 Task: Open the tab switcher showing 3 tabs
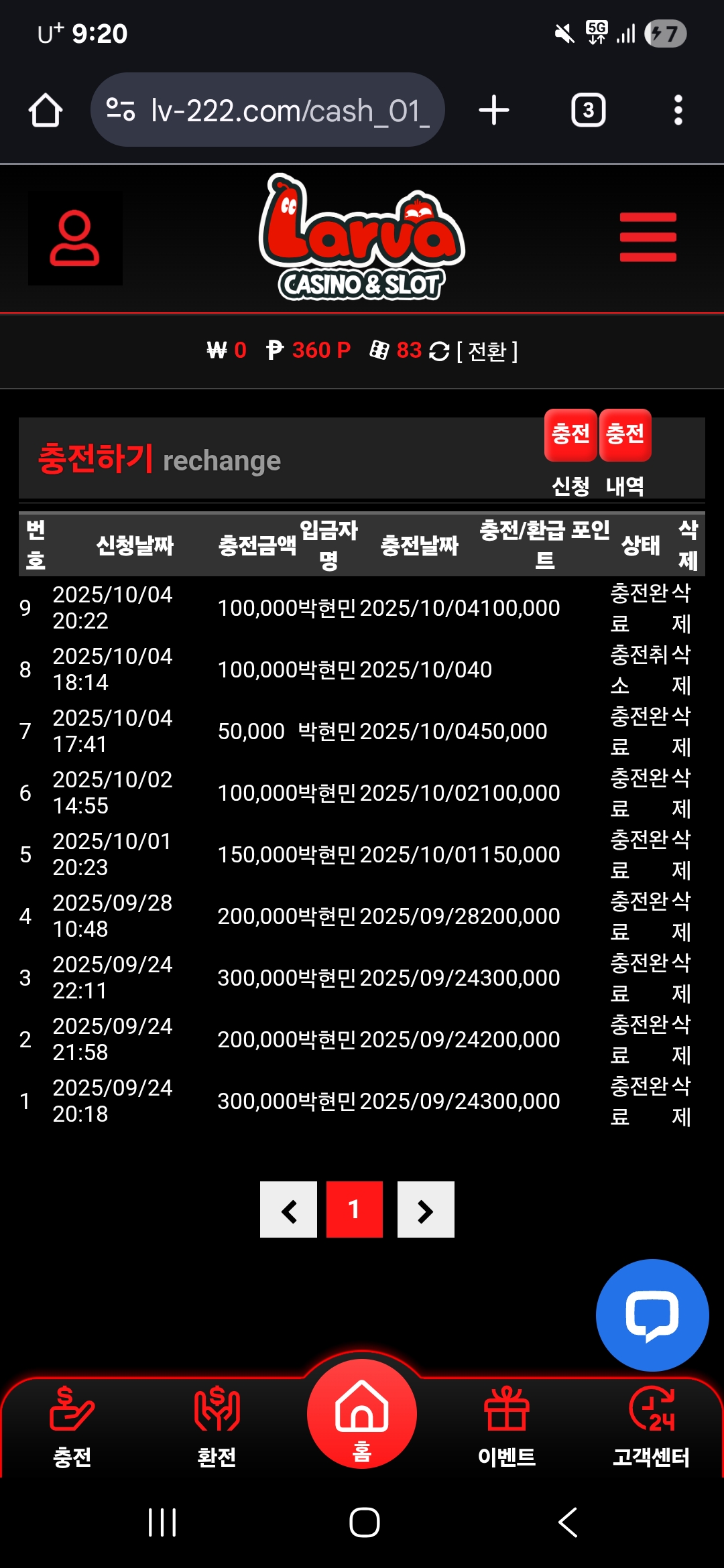588,111
